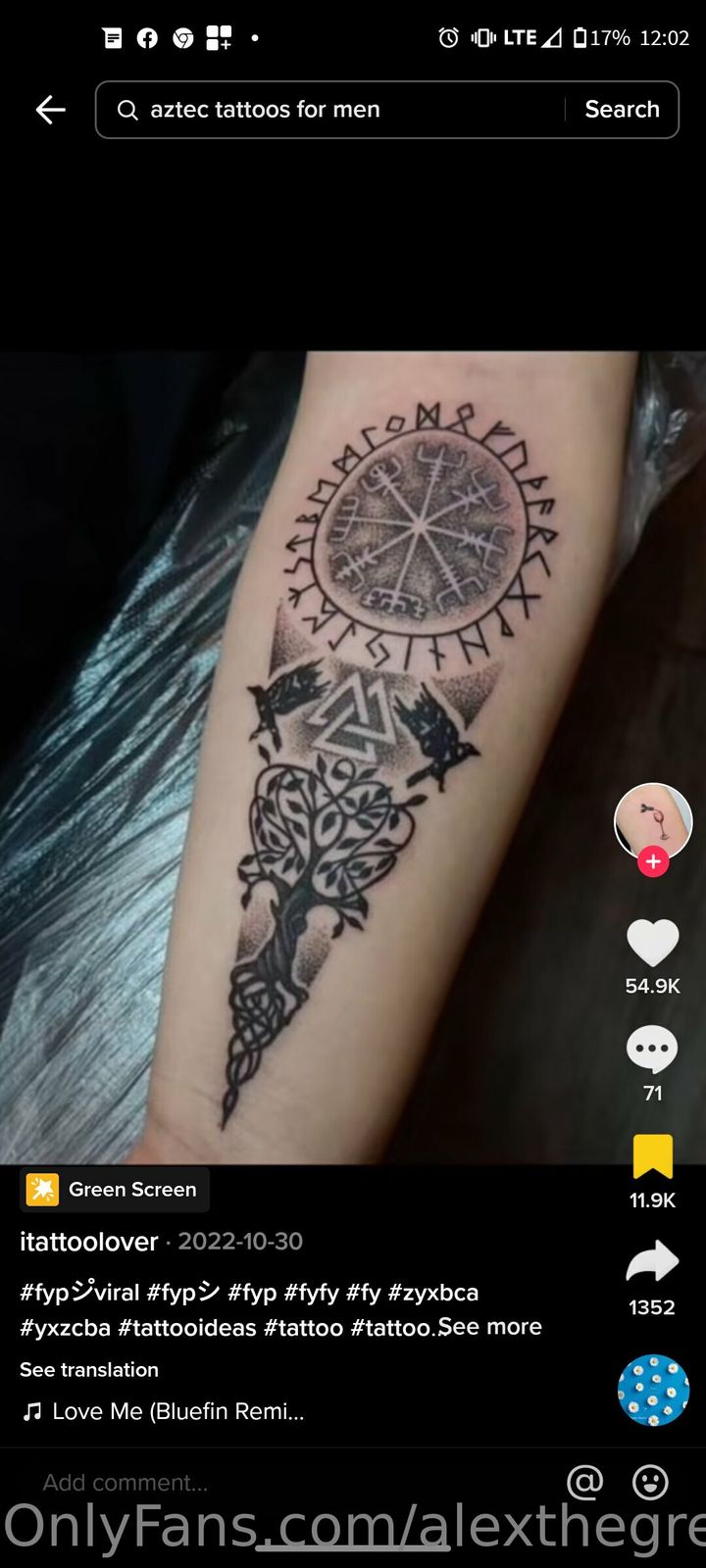
Task: Share this video
Action: click(652, 1262)
